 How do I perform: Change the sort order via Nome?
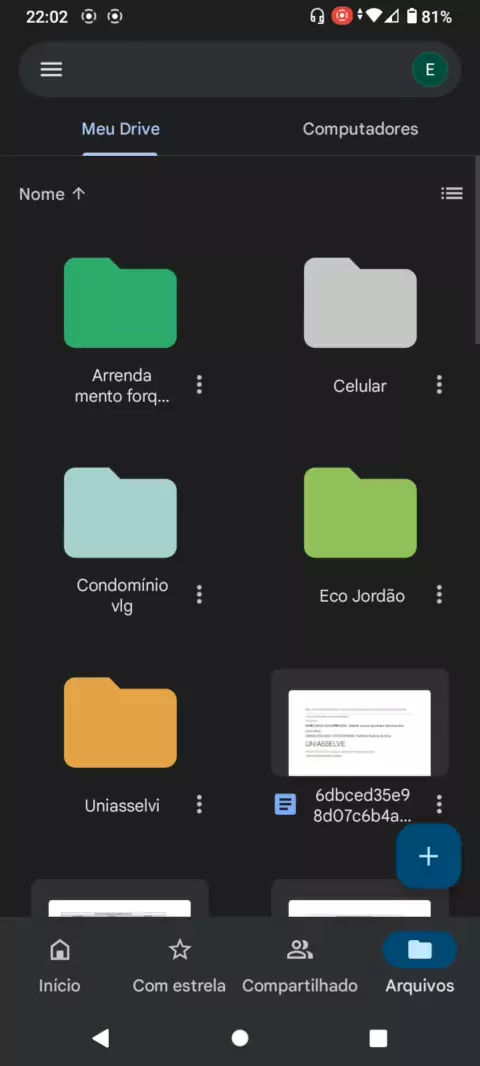52,194
